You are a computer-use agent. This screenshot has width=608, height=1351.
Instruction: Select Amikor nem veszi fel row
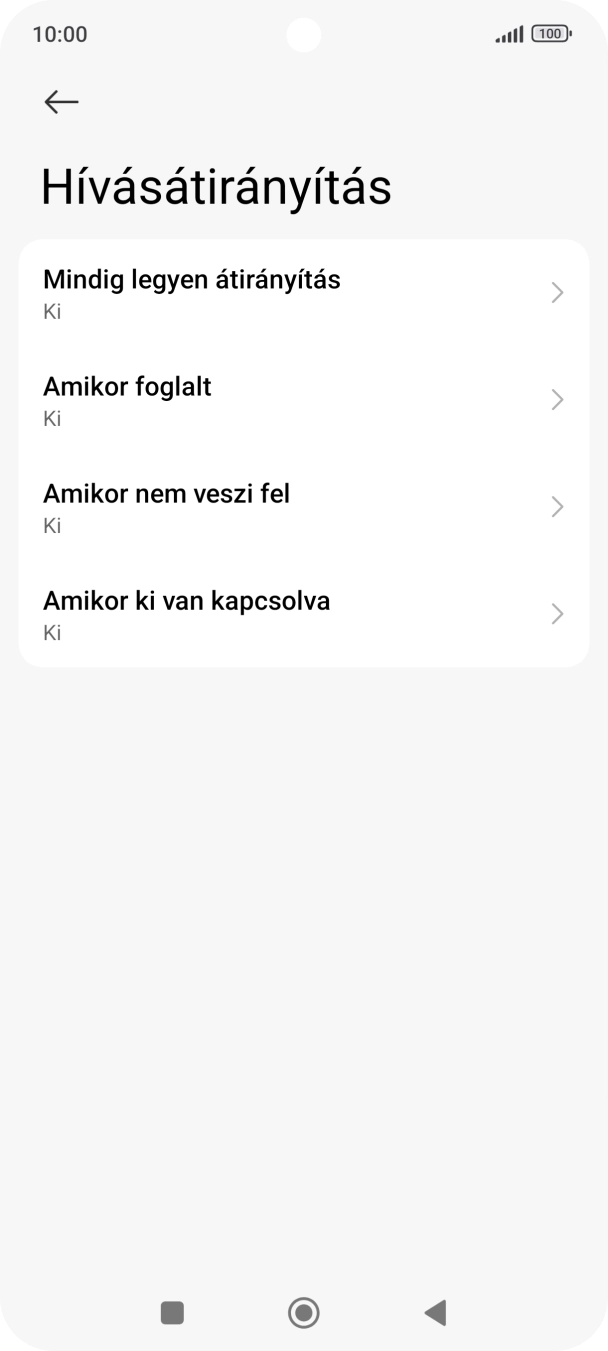pyautogui.click(x=303, y=507)
